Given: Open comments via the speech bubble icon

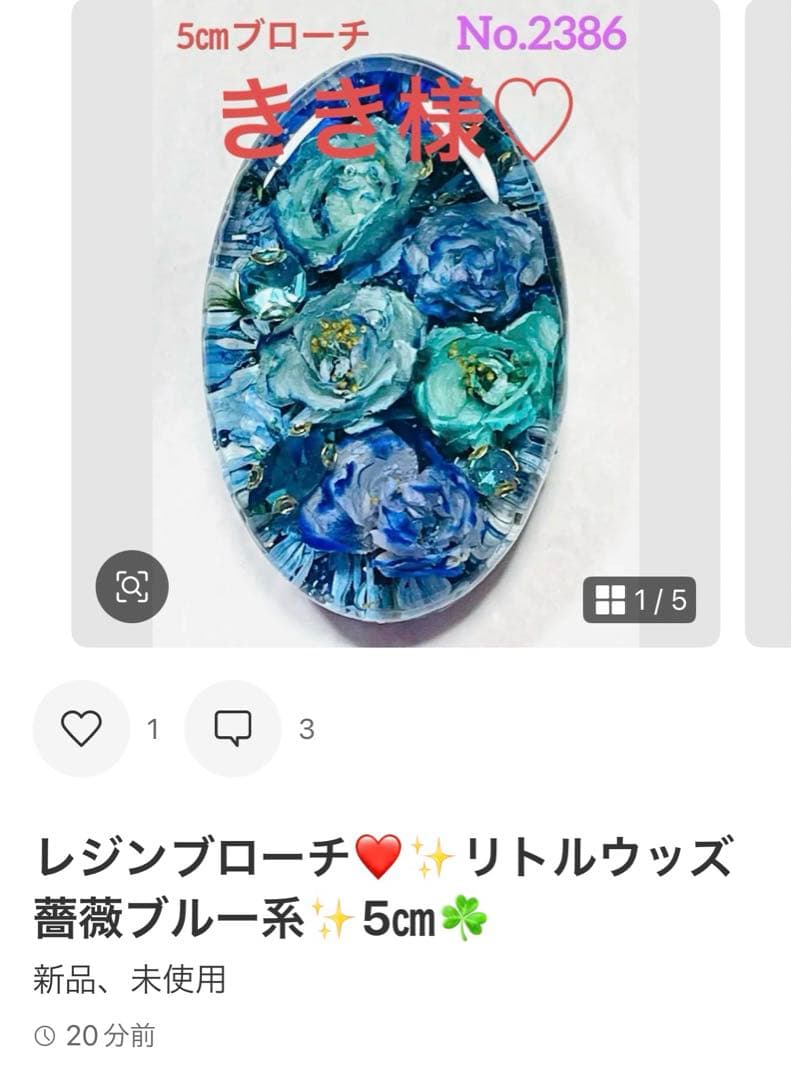Looking at the screenshot, I should 233,727.
